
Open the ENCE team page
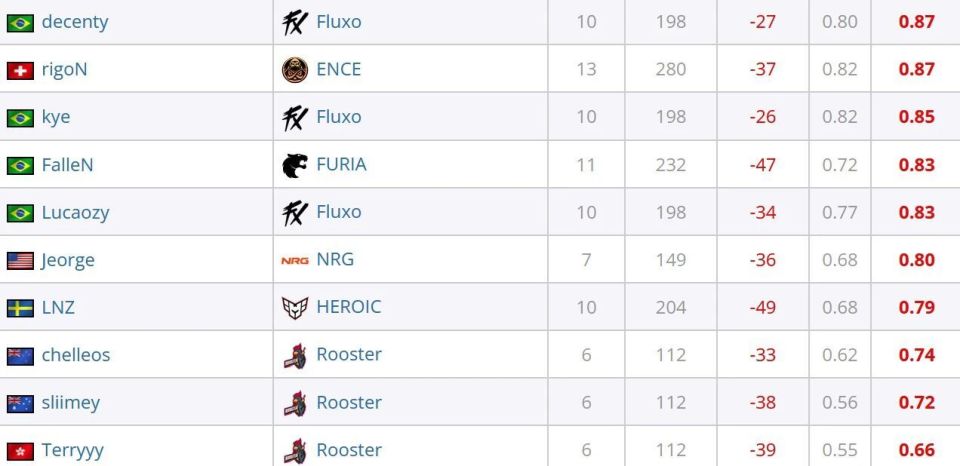tap(338, 69)
